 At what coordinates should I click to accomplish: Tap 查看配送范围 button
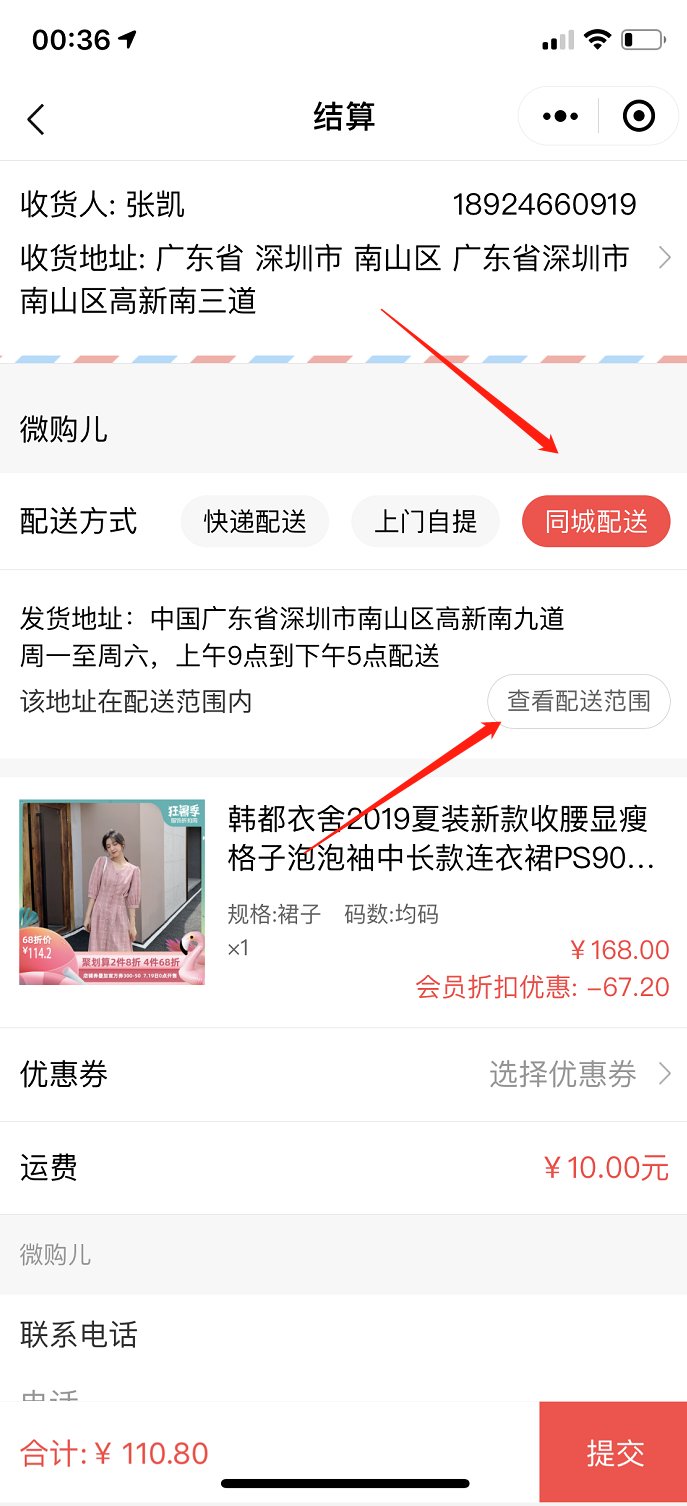tap(578, 701)
